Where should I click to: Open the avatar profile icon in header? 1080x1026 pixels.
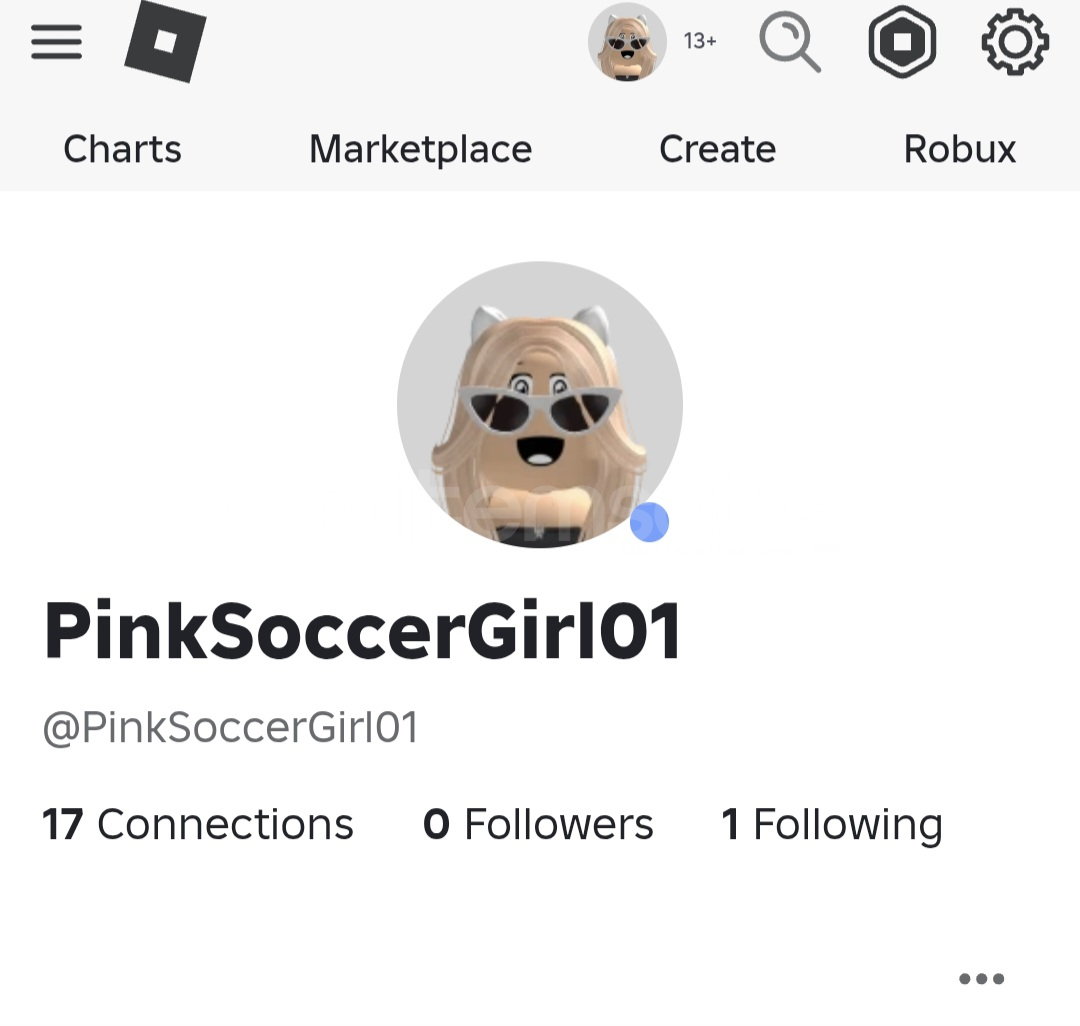pyautogui.click(x=627, y=42)
